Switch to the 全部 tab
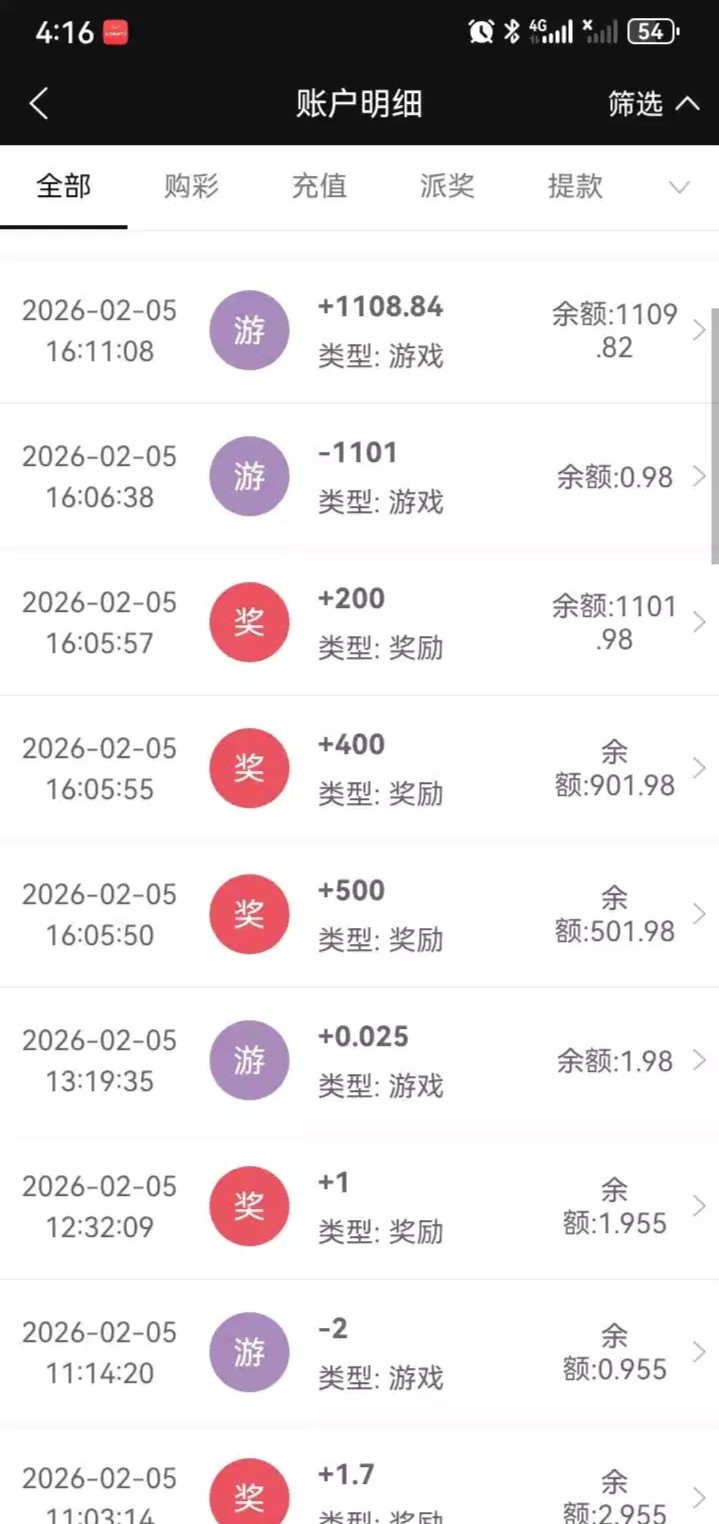 click(x=63, y=186)
